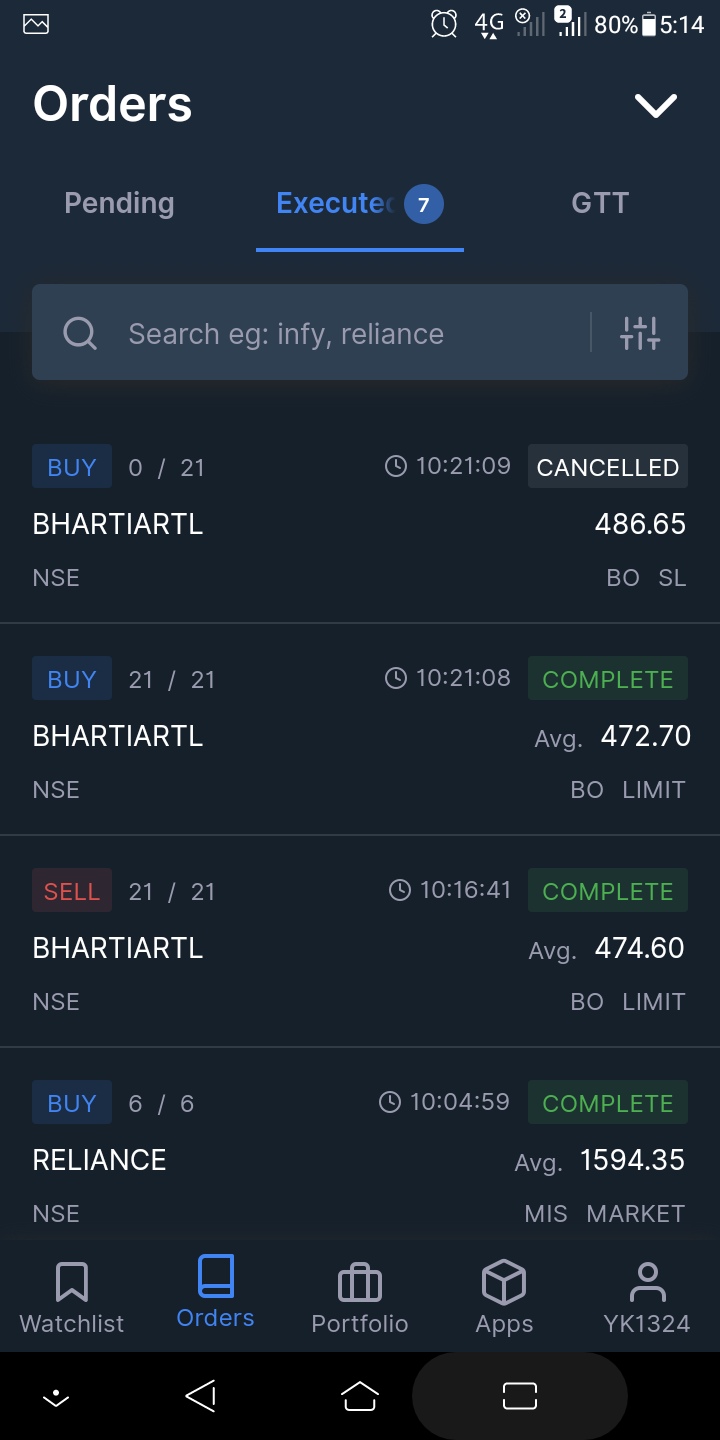Open the order filter options
This screenshot has height=1440, width=720.
tap(640, 333)
